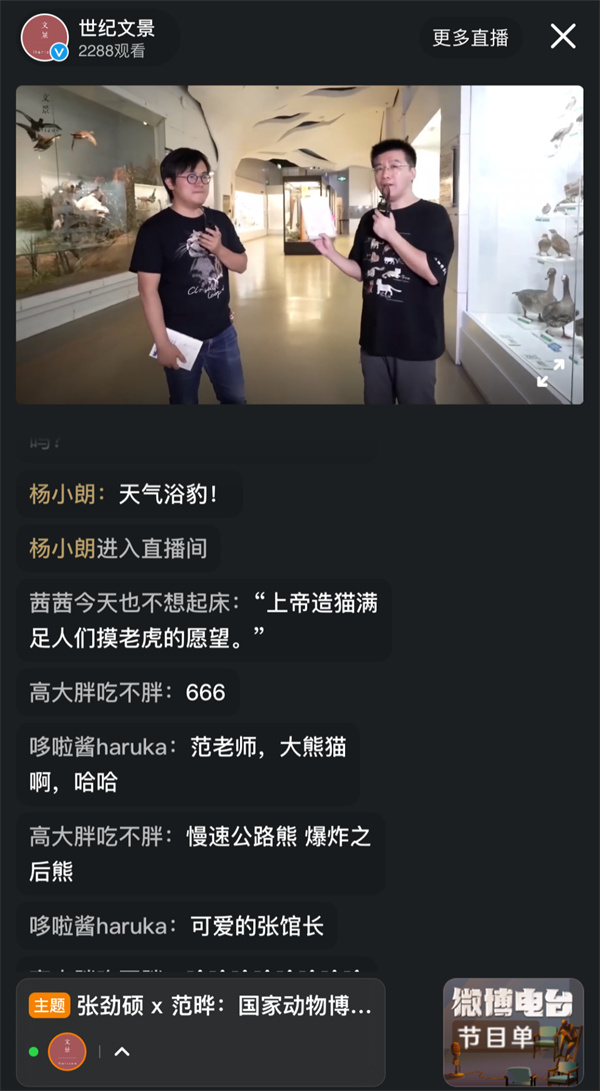Image resolution: width=600 pixels, height=1091 pixels.
Task: Expand the video to fullscreen
Action: coord(550,373)
